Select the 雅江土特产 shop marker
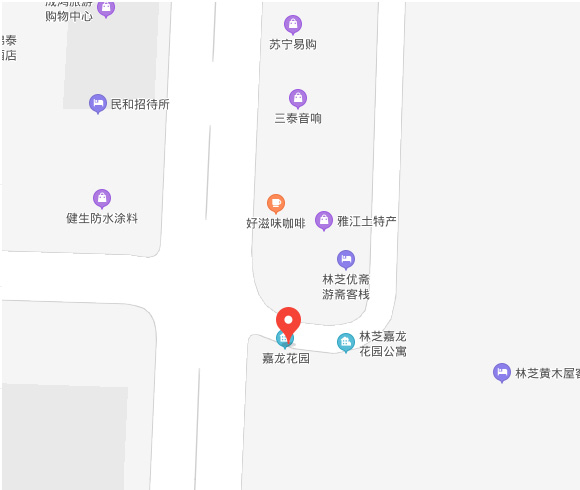The height and width of the screenshot is (490, 580). [x=324, y=221]
